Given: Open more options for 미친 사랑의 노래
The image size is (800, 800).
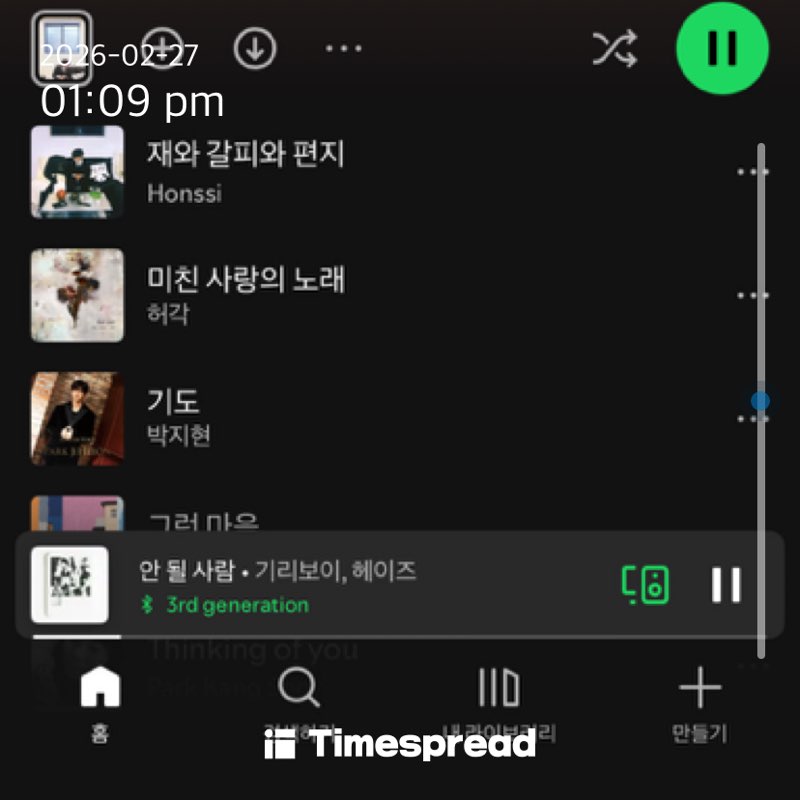Looking at the screenshot, I should tap(751, 295).
